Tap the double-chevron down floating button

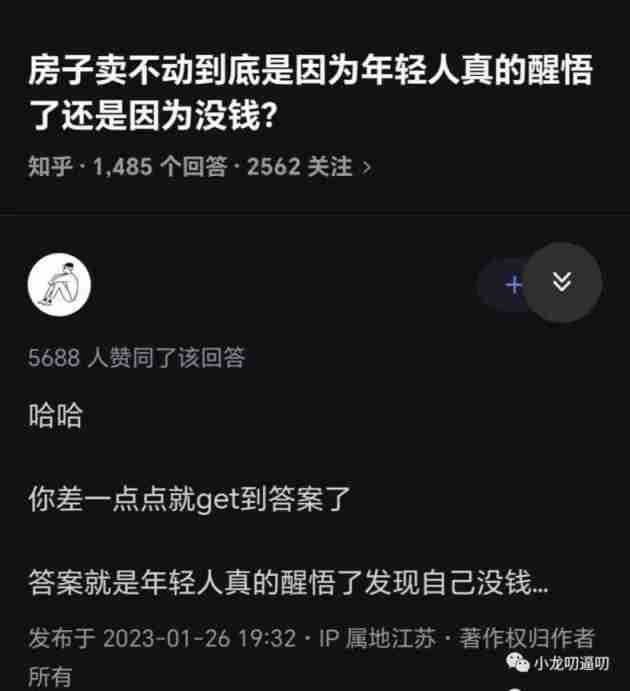click(x=562, y=283)
